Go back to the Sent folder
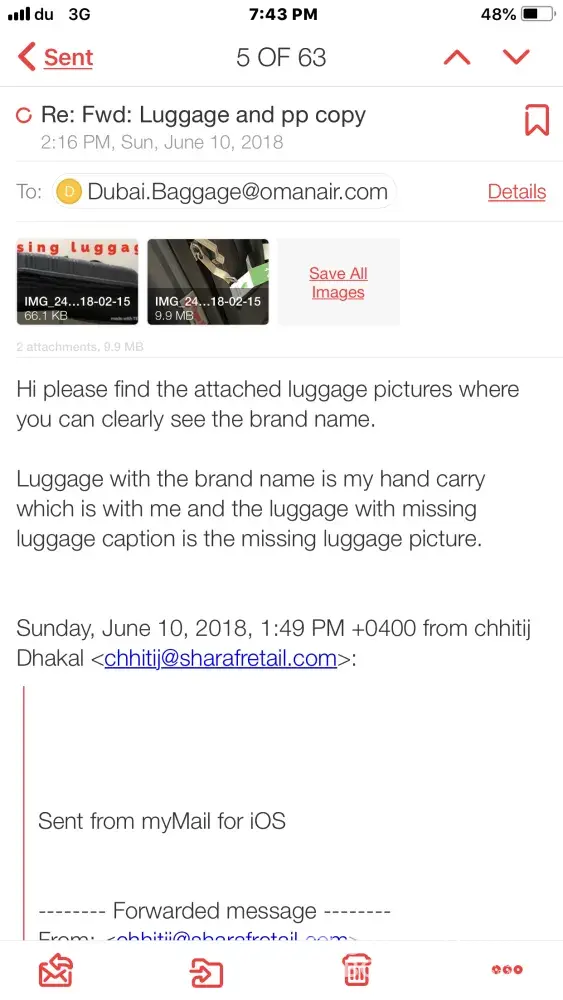 (55, 57)
